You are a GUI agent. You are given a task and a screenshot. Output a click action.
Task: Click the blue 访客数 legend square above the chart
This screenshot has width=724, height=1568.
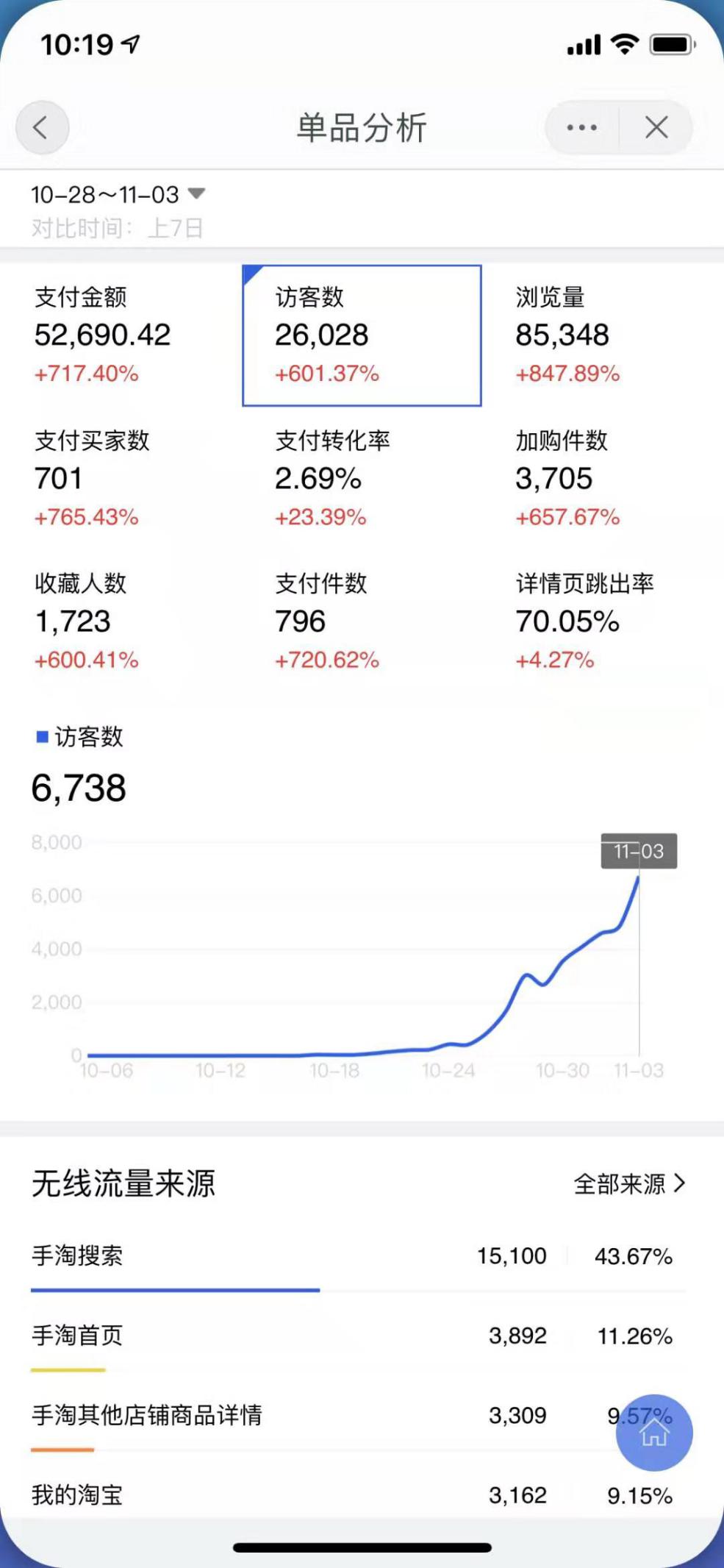[x=42, y=735]
